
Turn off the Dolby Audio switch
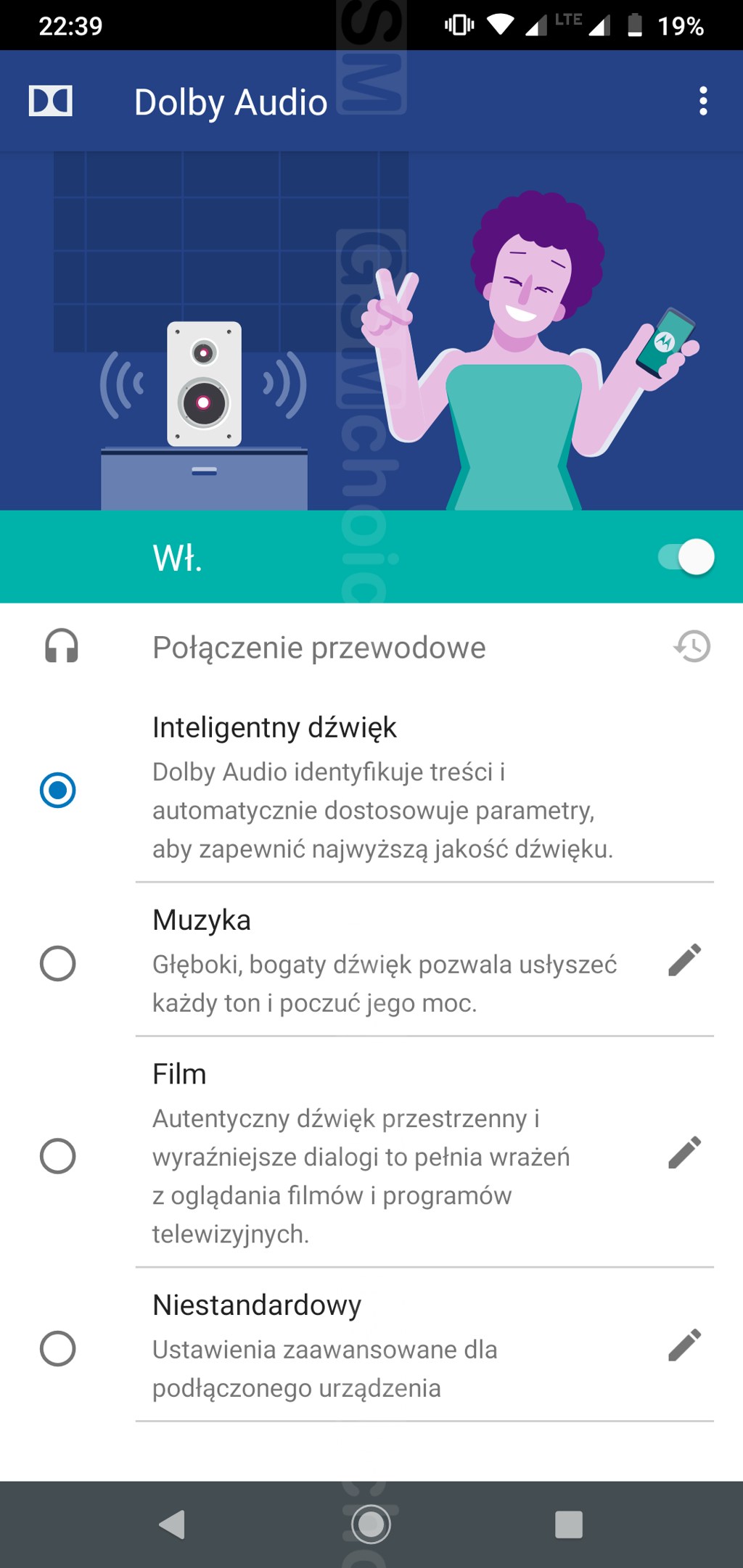[686, 557]
